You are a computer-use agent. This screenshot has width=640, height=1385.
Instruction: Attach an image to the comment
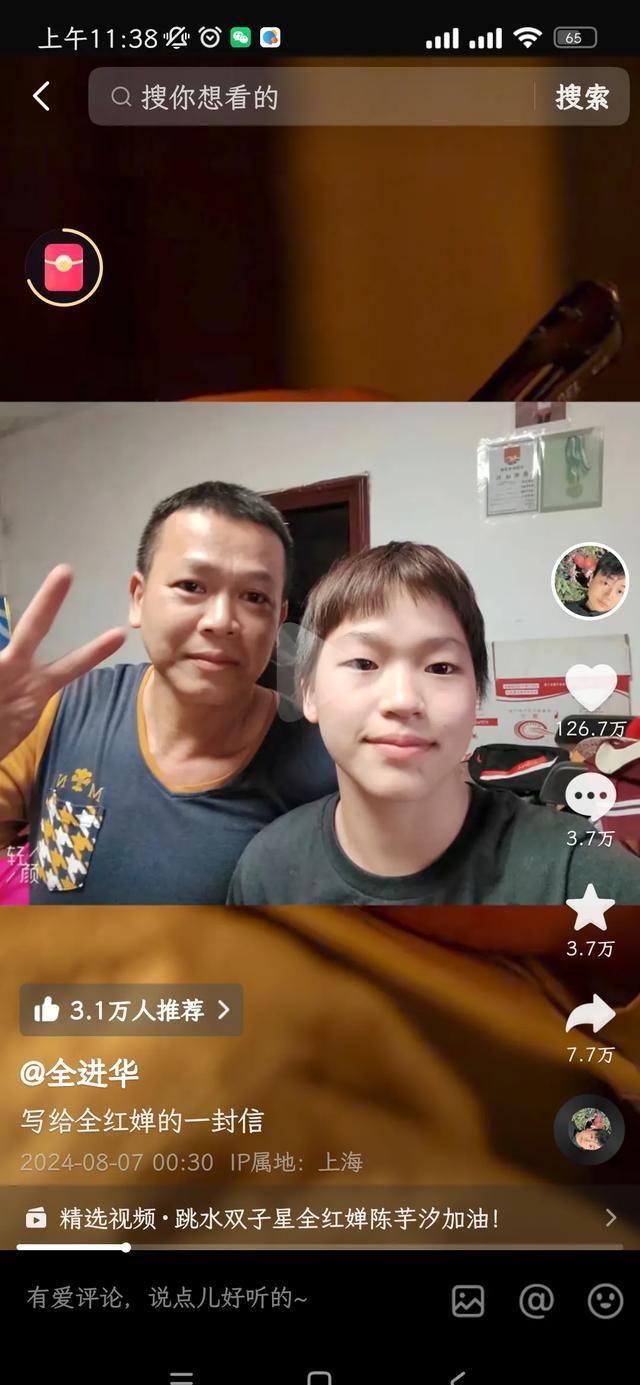pyautogui.click(x=468, y=1300)
